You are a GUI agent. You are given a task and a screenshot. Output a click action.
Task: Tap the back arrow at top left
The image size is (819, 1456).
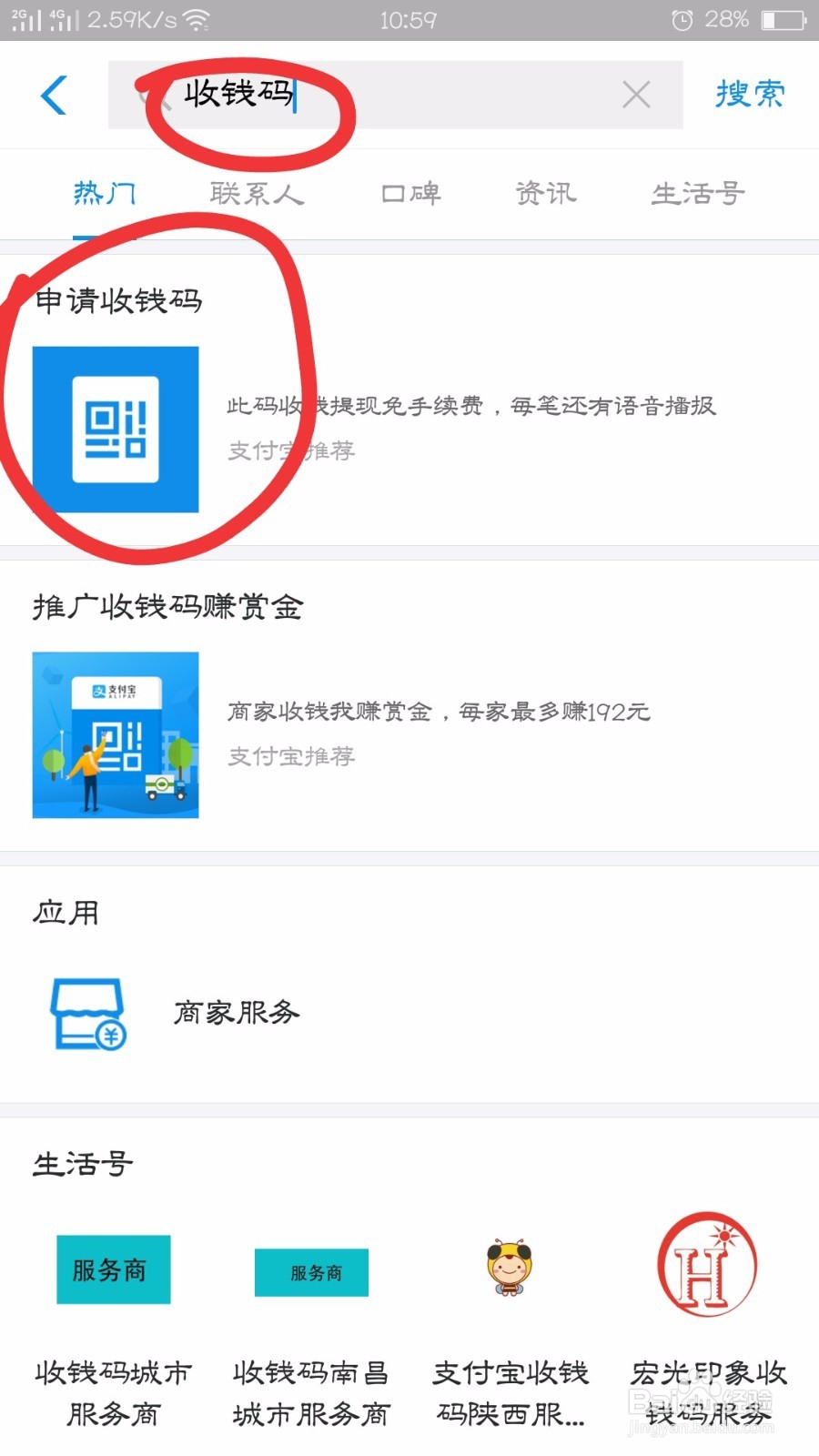[53, 96]
